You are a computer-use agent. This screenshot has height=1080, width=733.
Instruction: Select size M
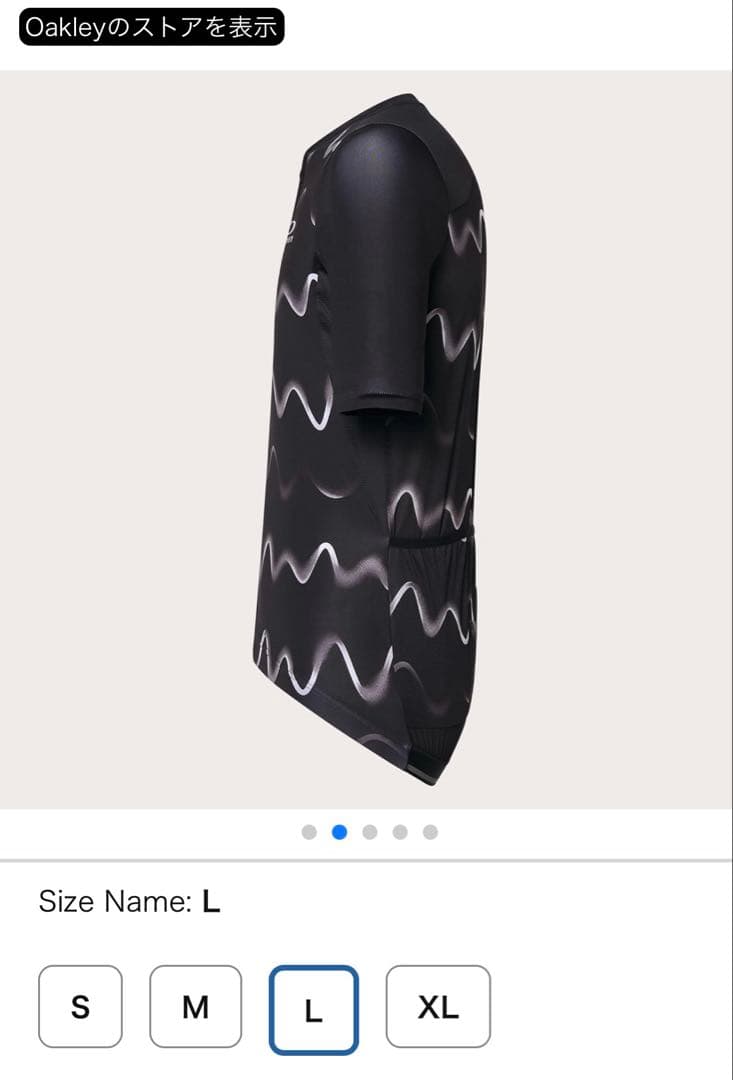pyautogui.click(x=195, y=1006)
